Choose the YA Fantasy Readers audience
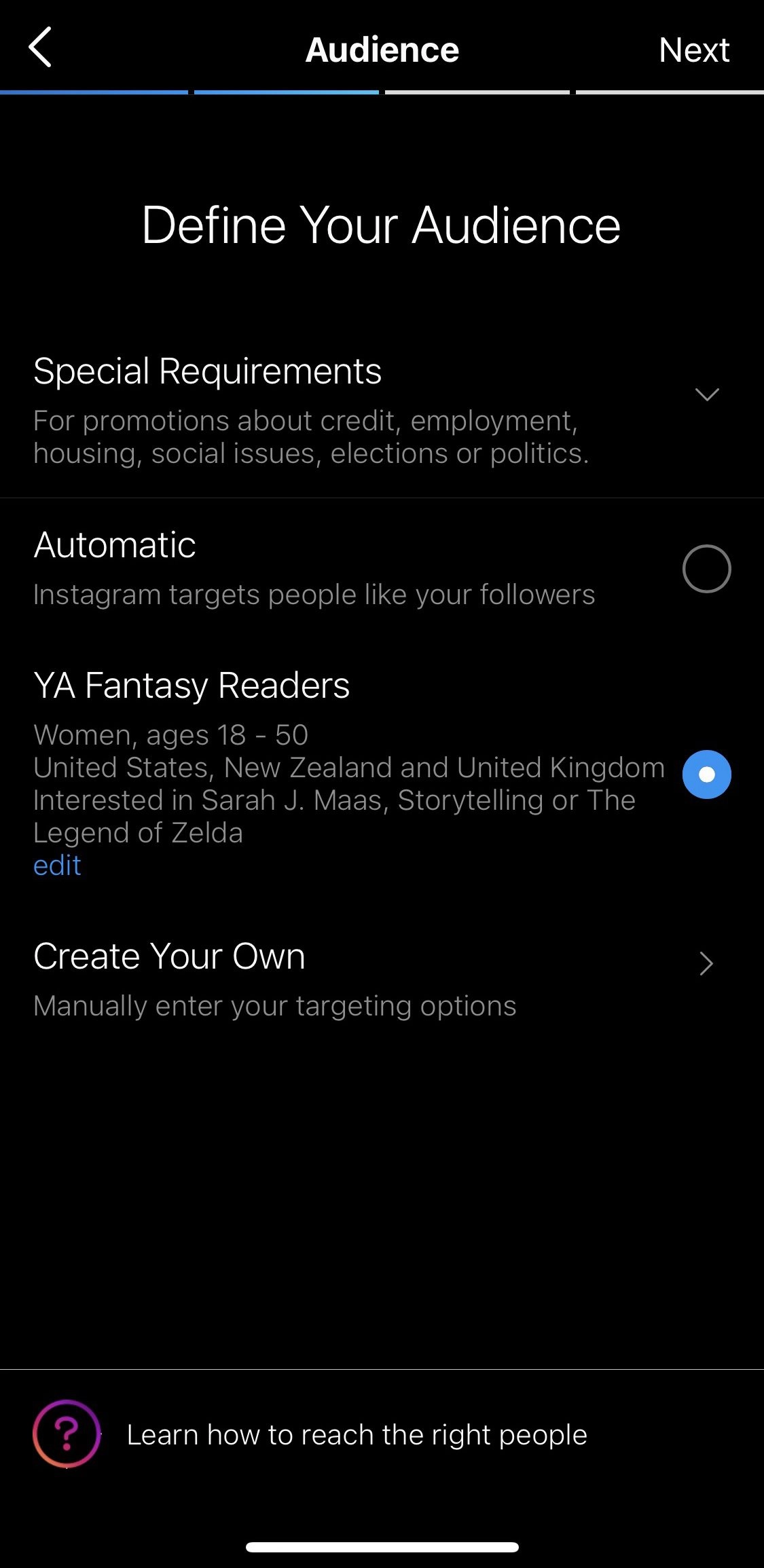 (706, 774)
